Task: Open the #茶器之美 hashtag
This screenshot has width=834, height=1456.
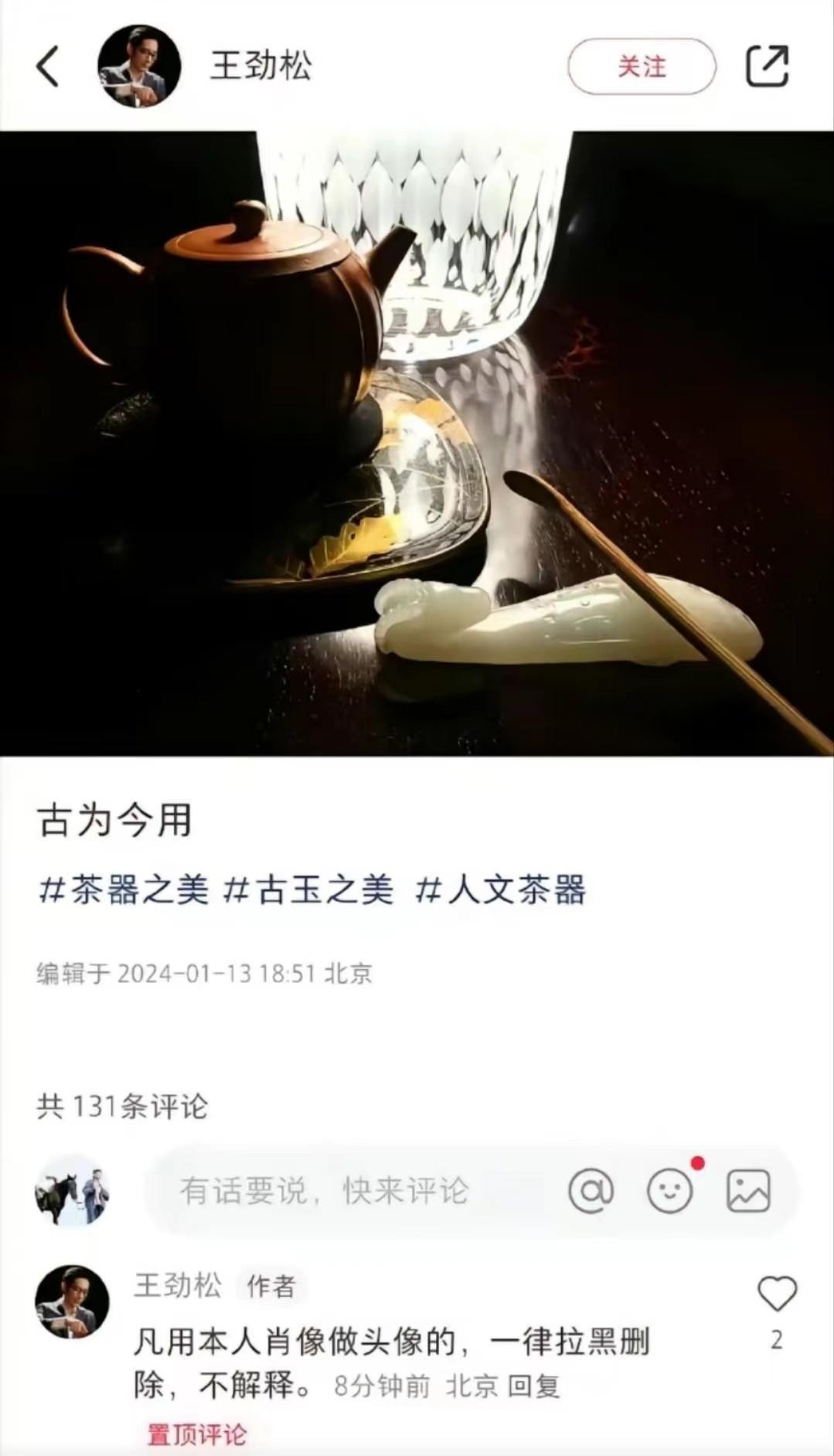Action: tap(124, 890)
